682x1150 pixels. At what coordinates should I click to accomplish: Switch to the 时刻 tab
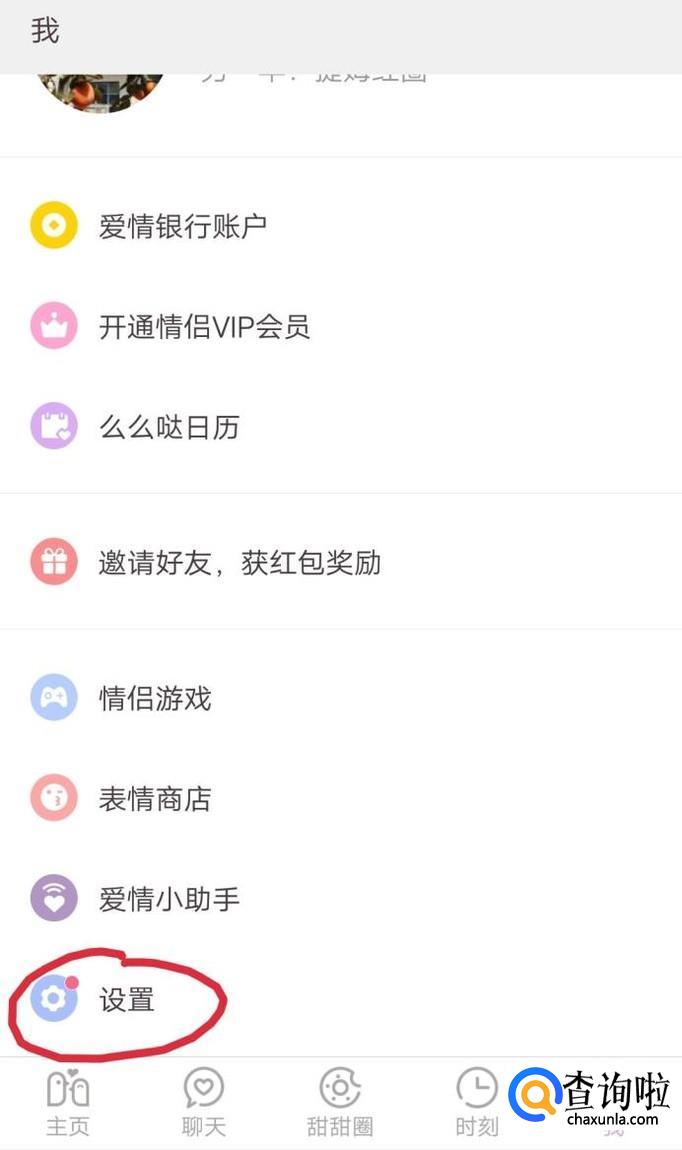(x=476, y=1102)
